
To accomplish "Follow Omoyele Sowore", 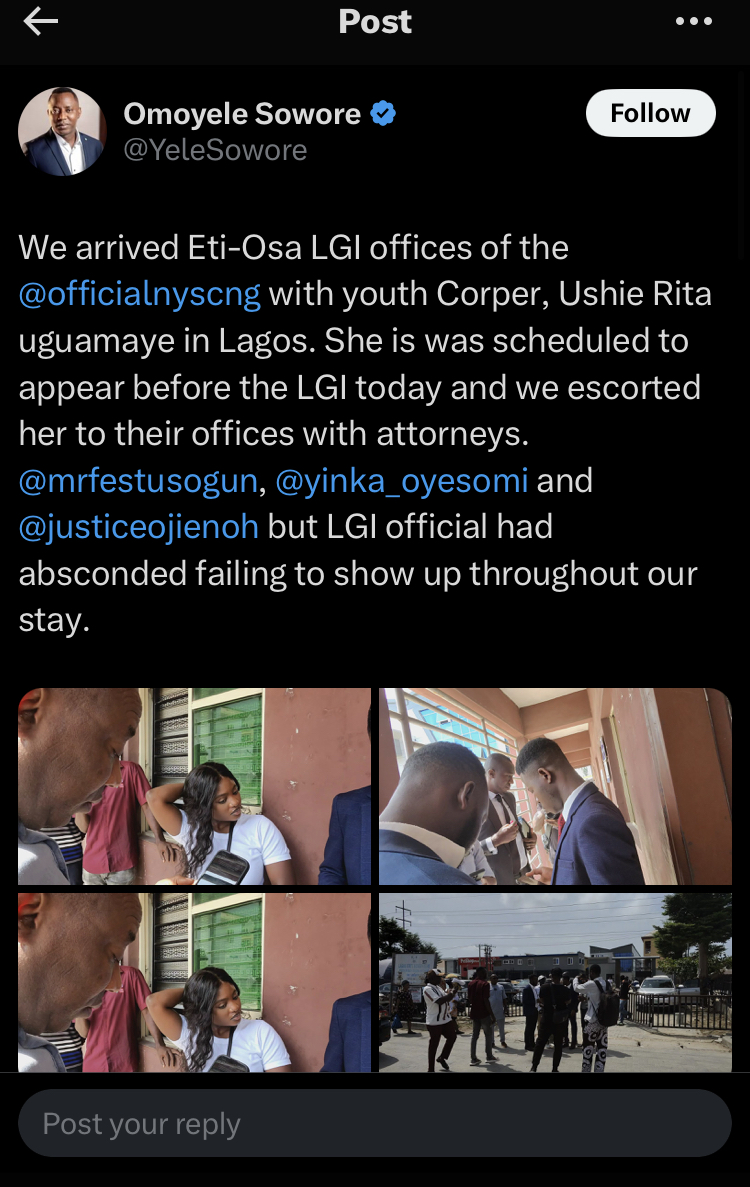I will point(650,113).
